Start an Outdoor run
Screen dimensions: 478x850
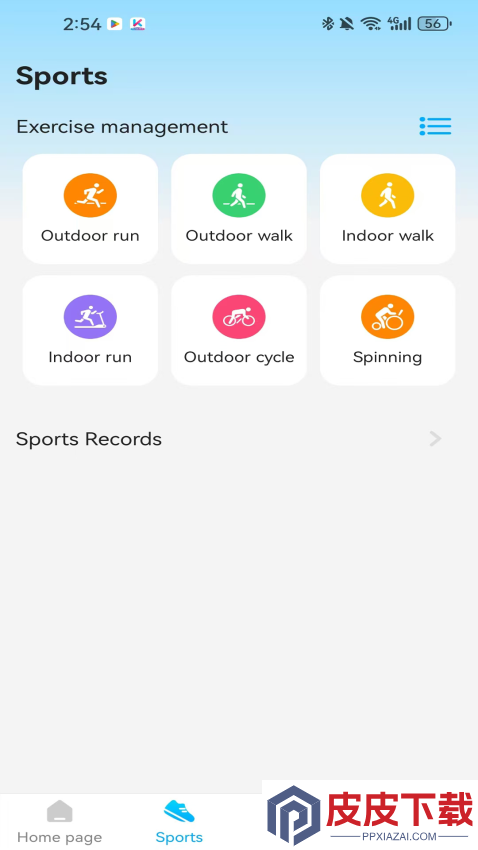pyautogui.click(x=90, y=209)
